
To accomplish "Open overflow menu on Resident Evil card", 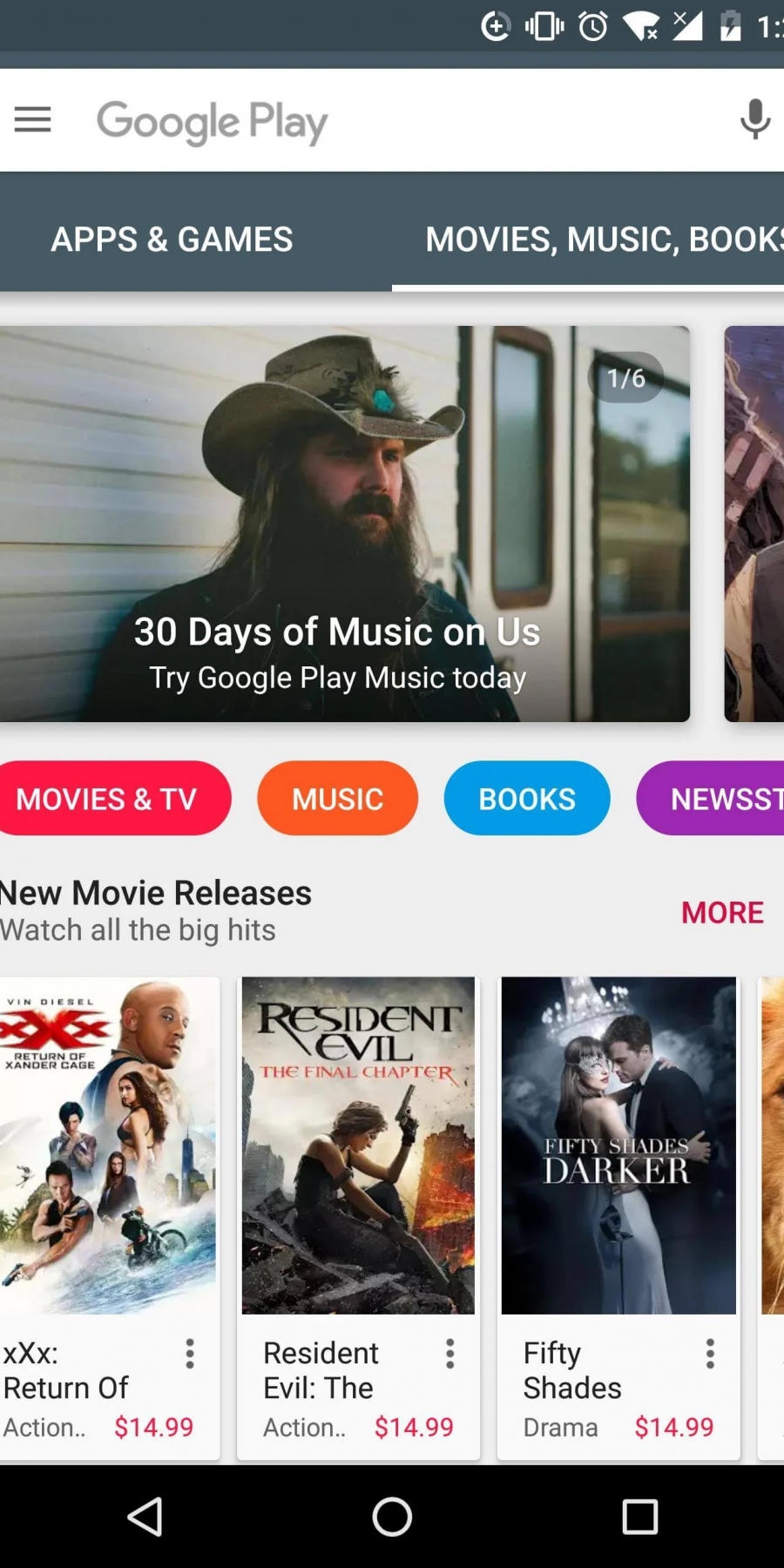I will coord(449,1354).
